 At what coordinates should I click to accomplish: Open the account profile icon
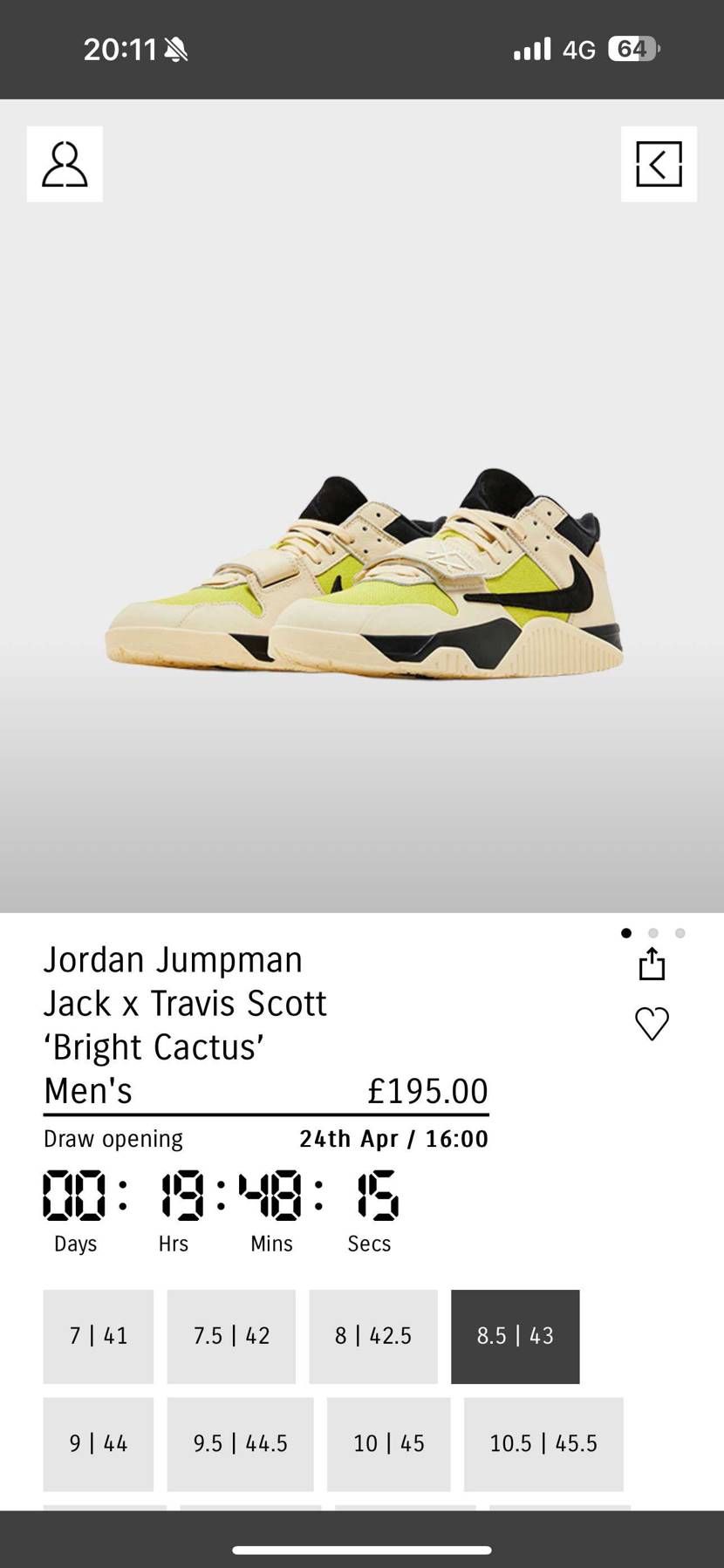pos(65,164)
